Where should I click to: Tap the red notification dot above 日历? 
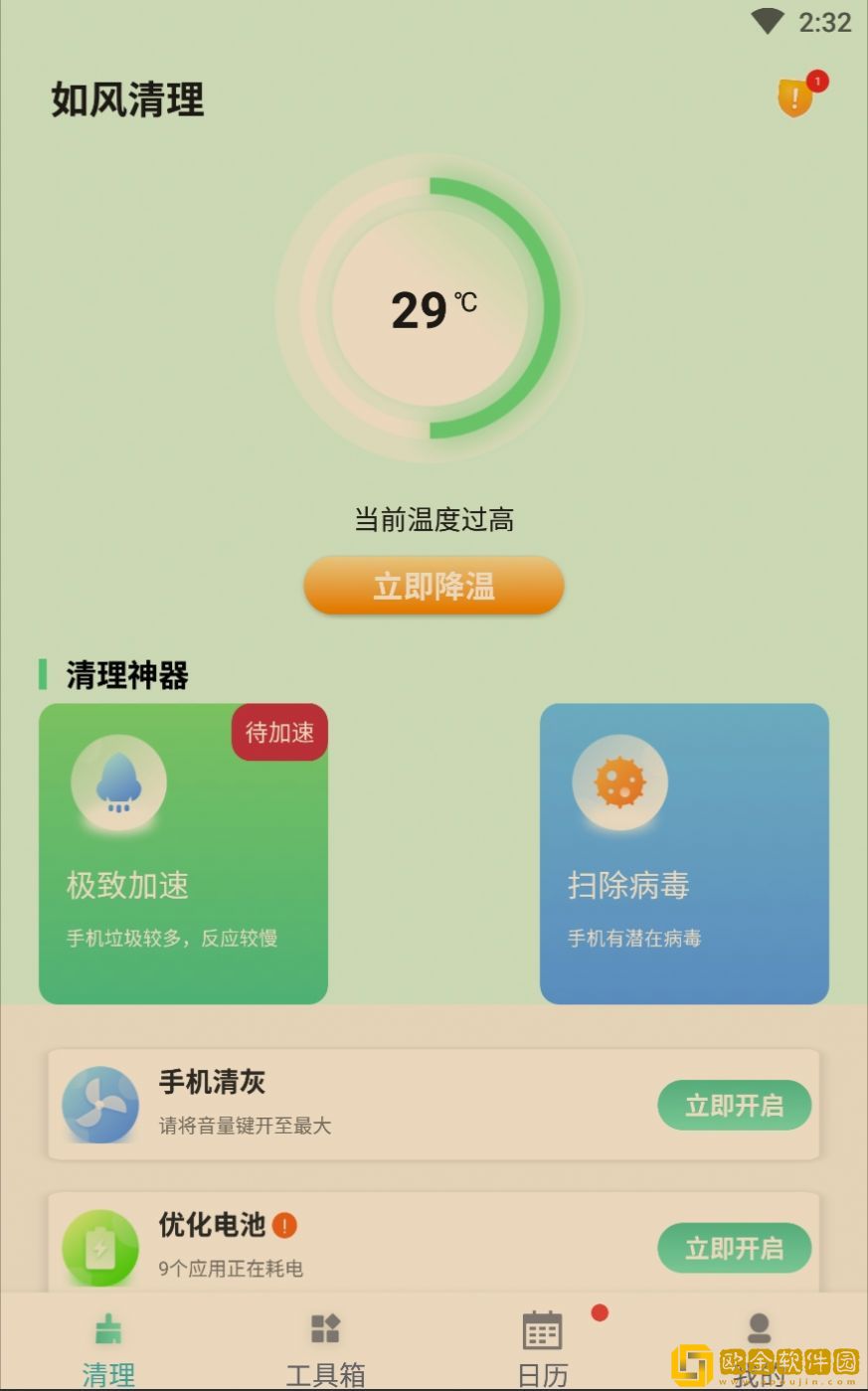pos(600,1312)
